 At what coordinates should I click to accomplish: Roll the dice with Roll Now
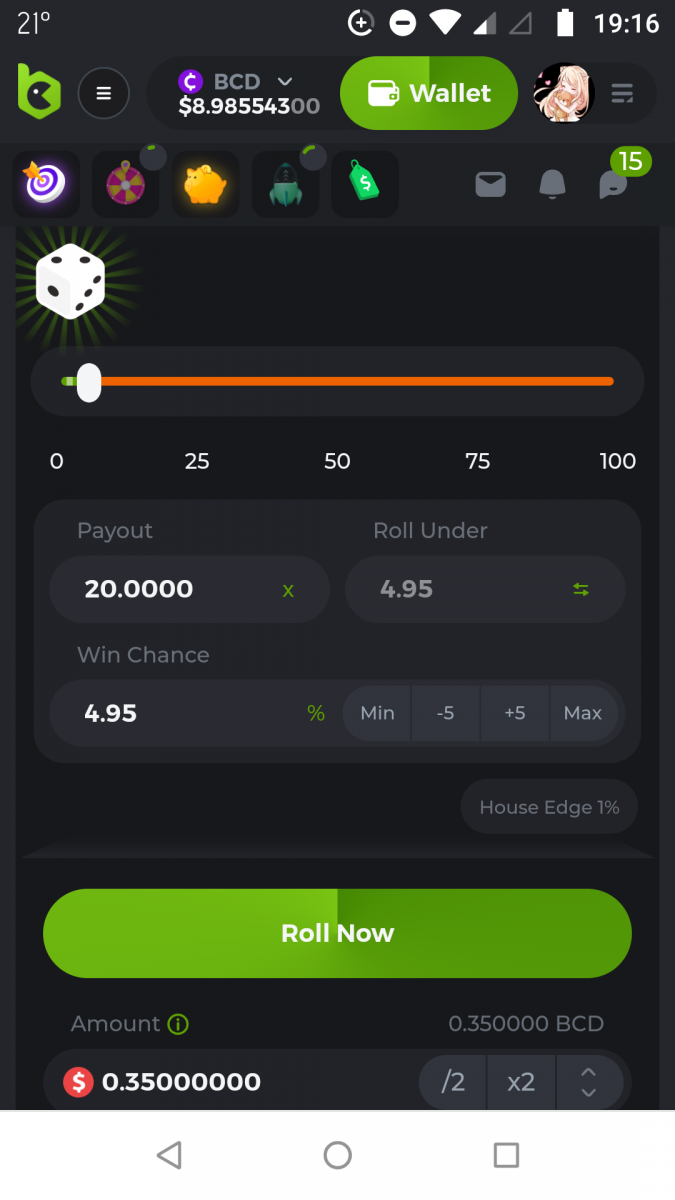click(337, 933)
